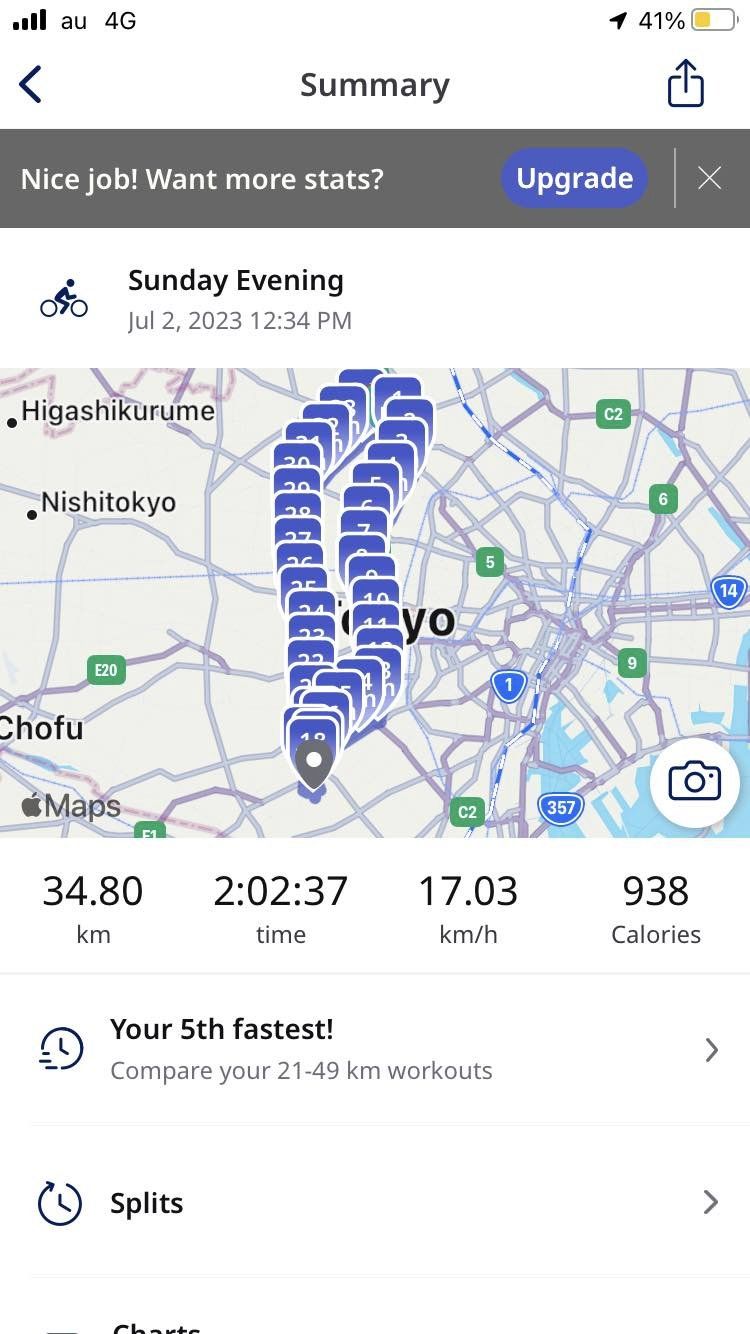The width and height of the screenshot is (750, 1334).
Task: Share this workout summary
Action: tap(686, 83)
